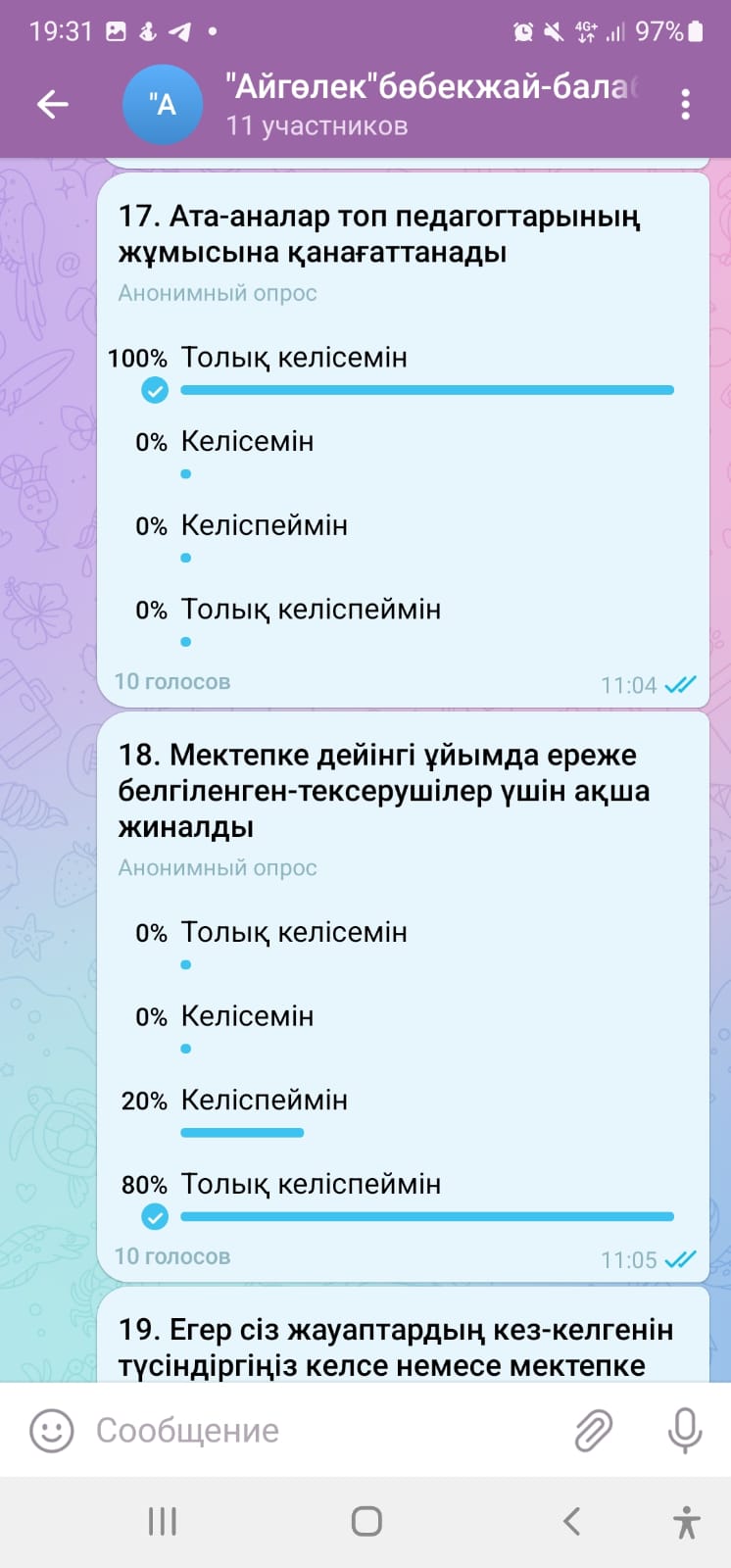The image size is (731, 1568).
Task: Go back from the chat
Action: pyautogui.click(x=52, y=104)
